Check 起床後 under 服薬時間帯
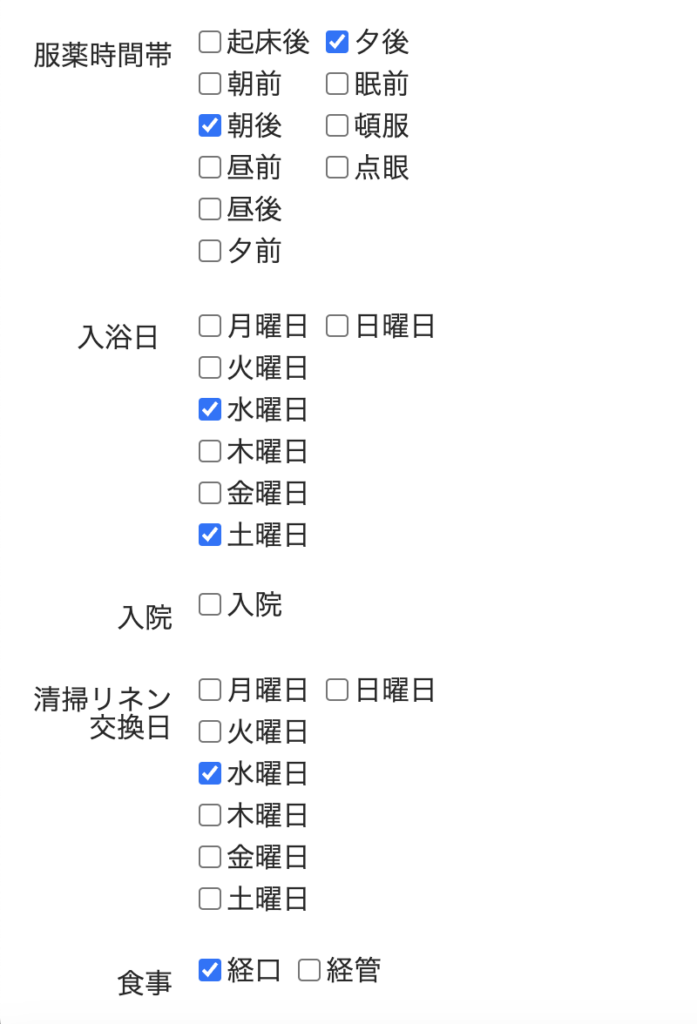 point(209,42)
